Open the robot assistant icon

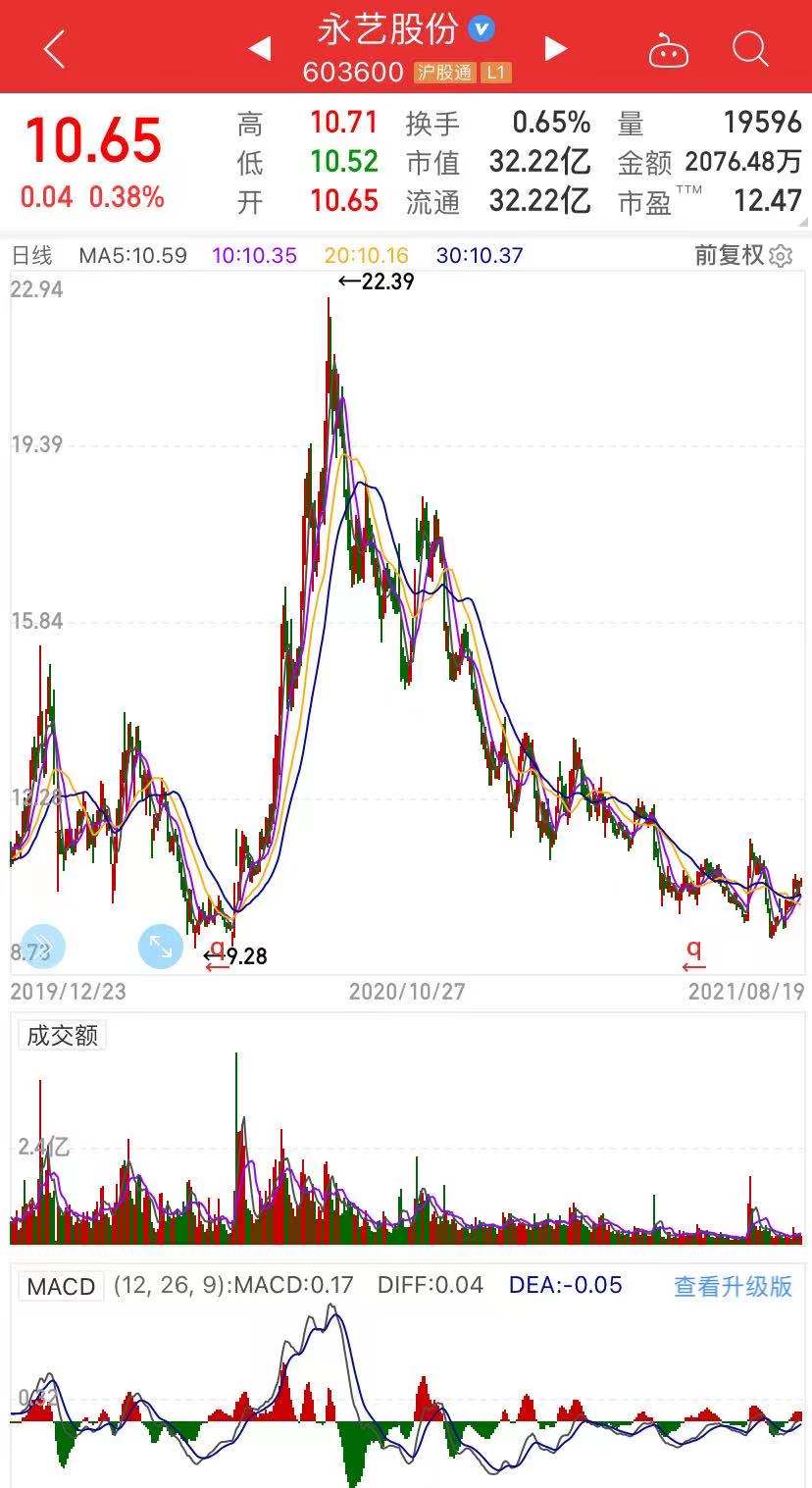(x=669, y=50)
